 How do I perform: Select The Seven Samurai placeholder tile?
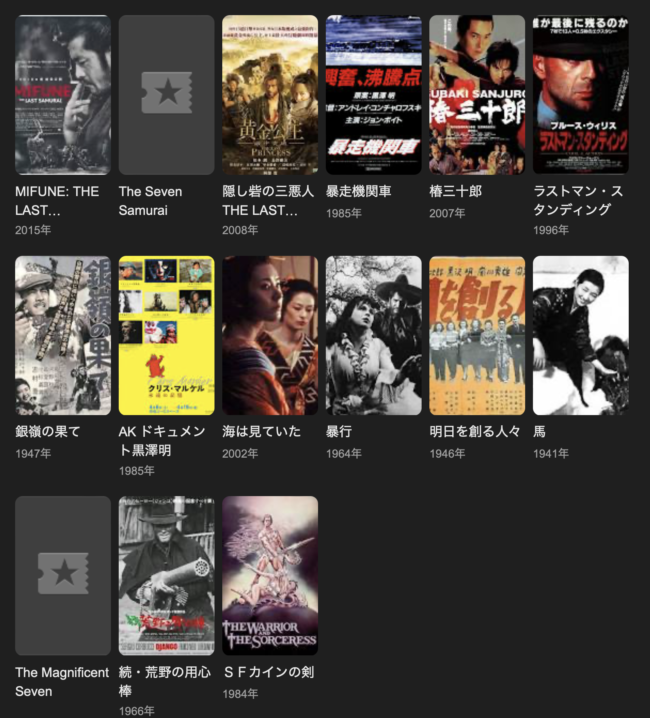(166, 95)
